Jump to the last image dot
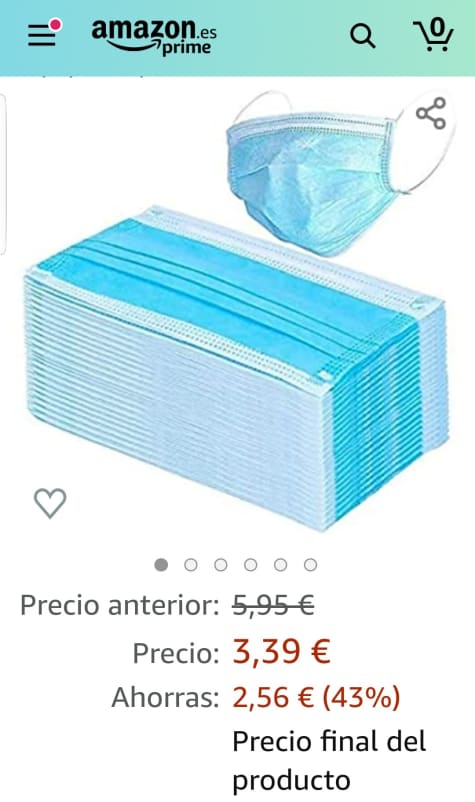The height and width of the screenshot is (802, 475). tap(310, 565)
